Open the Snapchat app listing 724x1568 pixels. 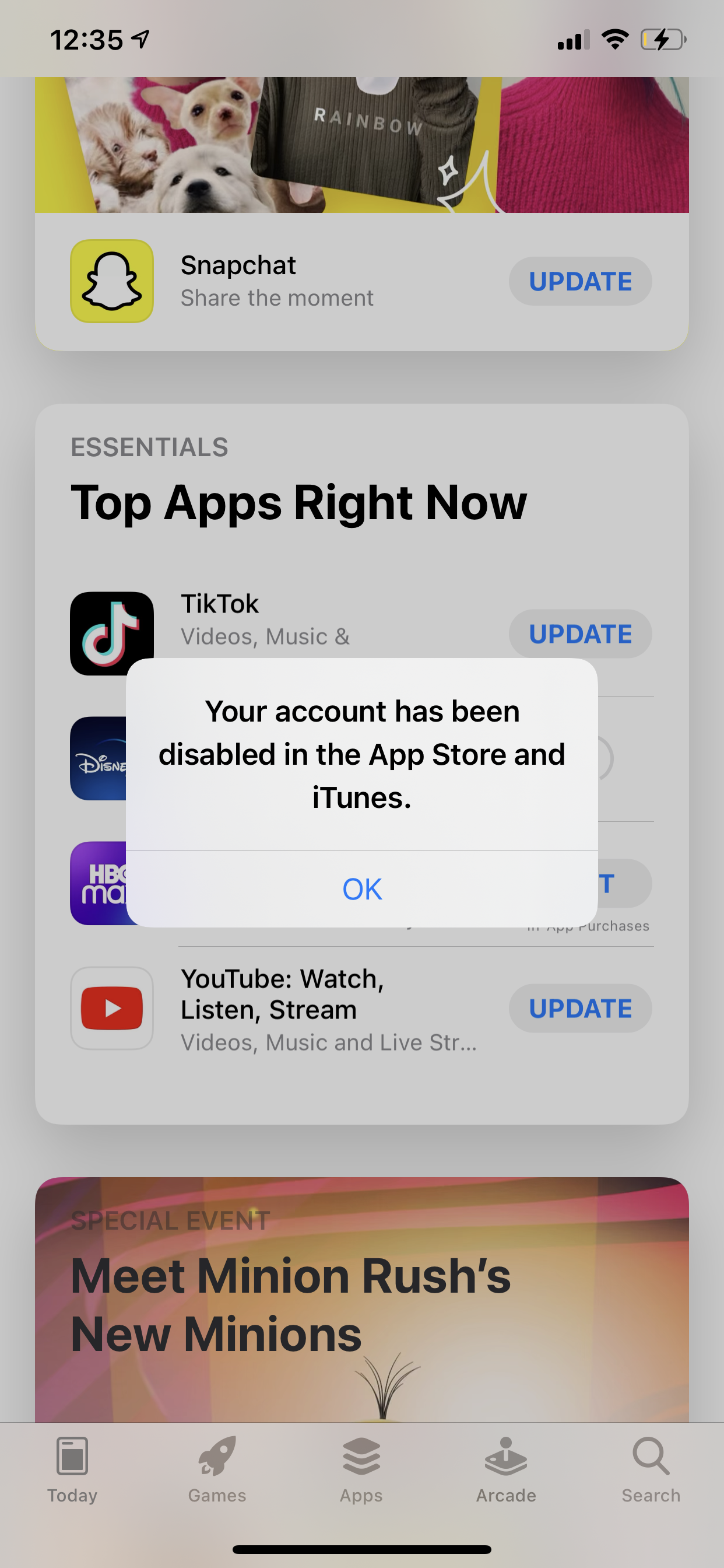pos(277,281)
